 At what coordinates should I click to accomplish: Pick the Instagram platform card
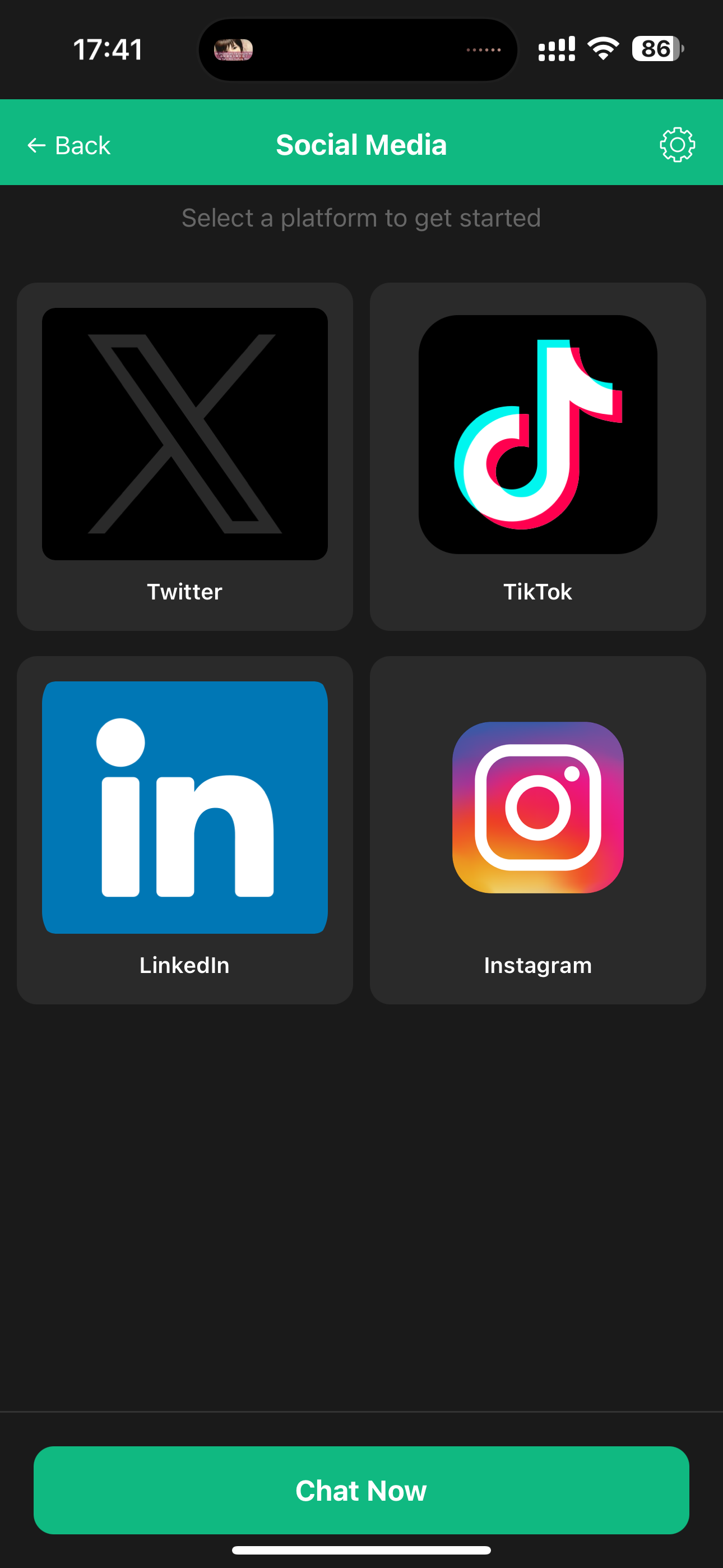[x=537, y=829]
